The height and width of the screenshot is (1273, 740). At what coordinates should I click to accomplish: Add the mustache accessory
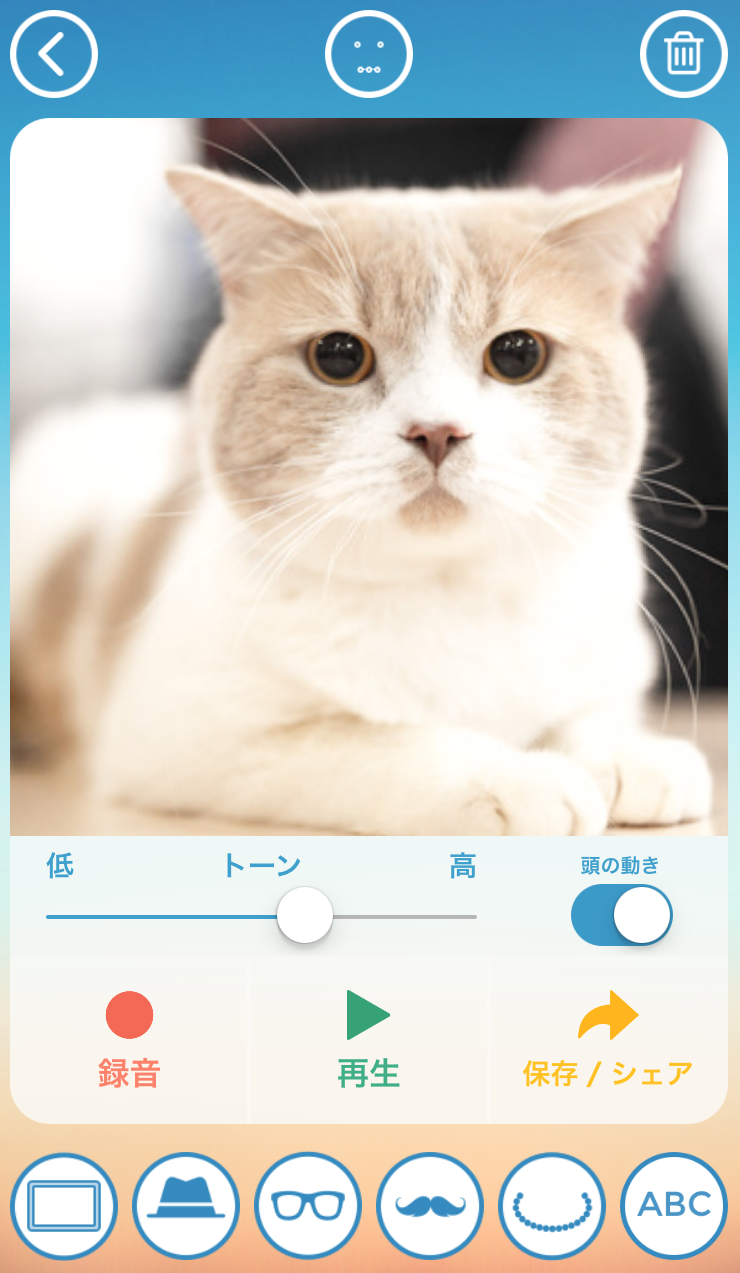tap(430, 1205)
